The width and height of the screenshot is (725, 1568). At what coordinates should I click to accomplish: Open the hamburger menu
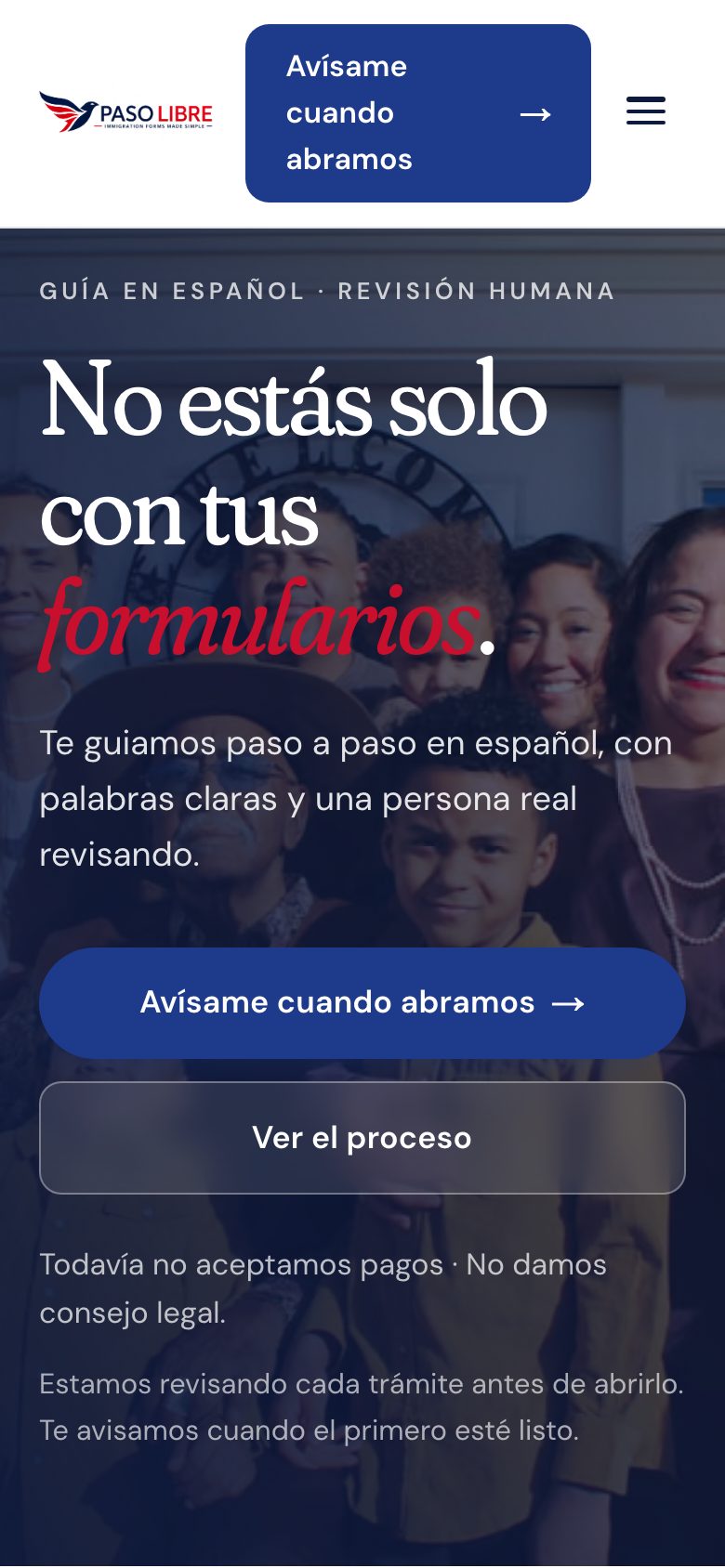(x=645, y=111)
